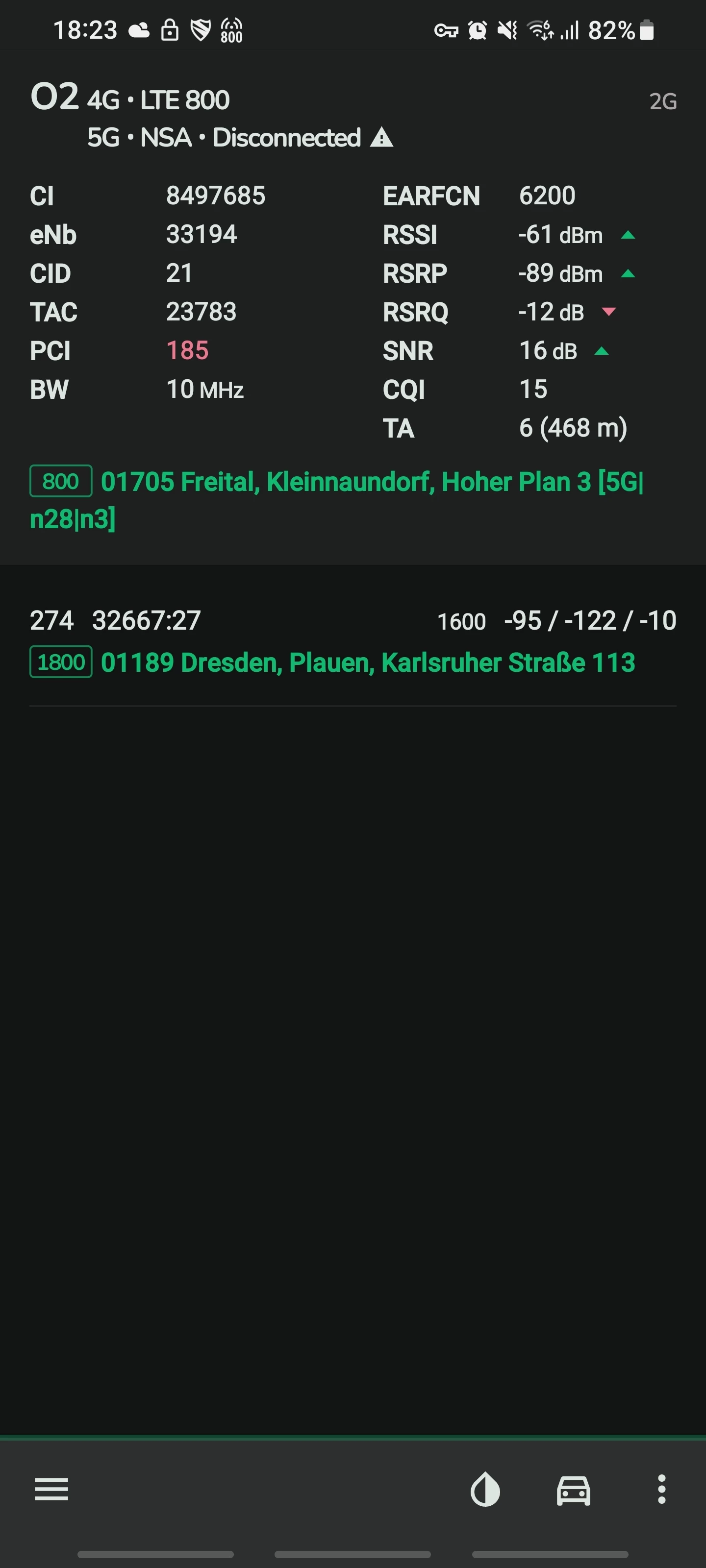Toggle the theme contrast icon

[485, 1490]
